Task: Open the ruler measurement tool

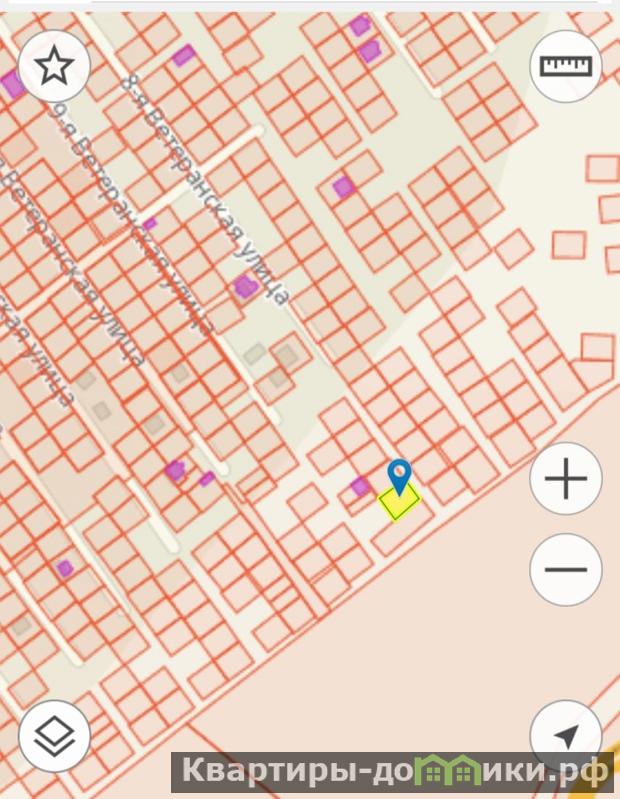Action: coord(565,66)
